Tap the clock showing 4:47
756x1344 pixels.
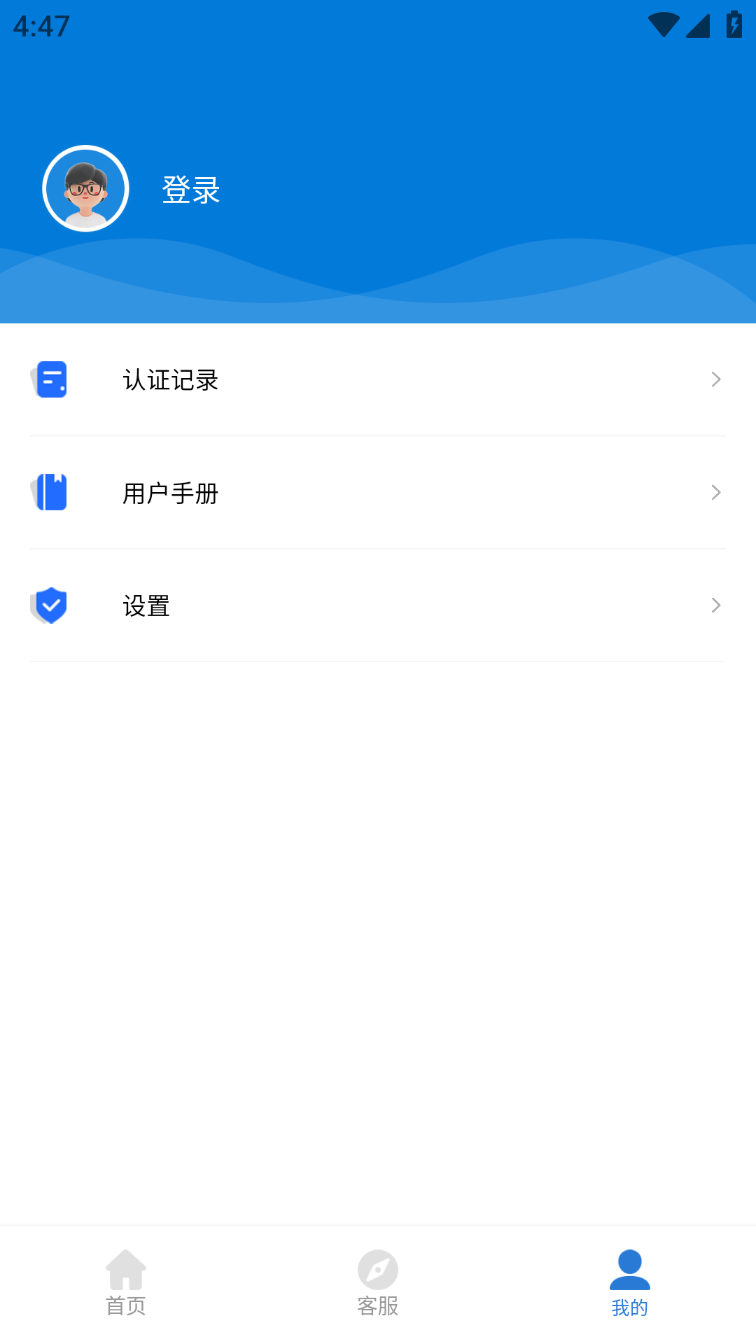[x=40, y=25]
